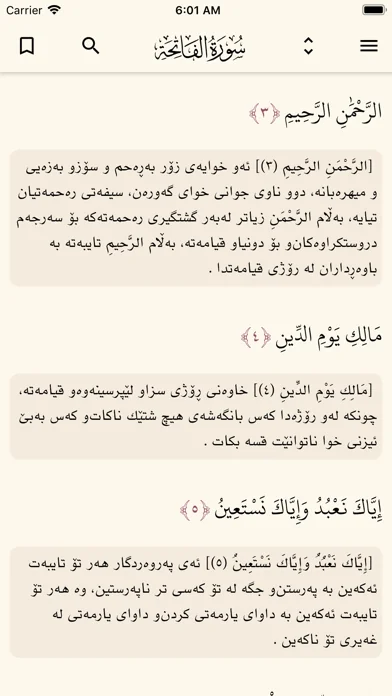Open the tafsir card for verse 5

point(196,602)
